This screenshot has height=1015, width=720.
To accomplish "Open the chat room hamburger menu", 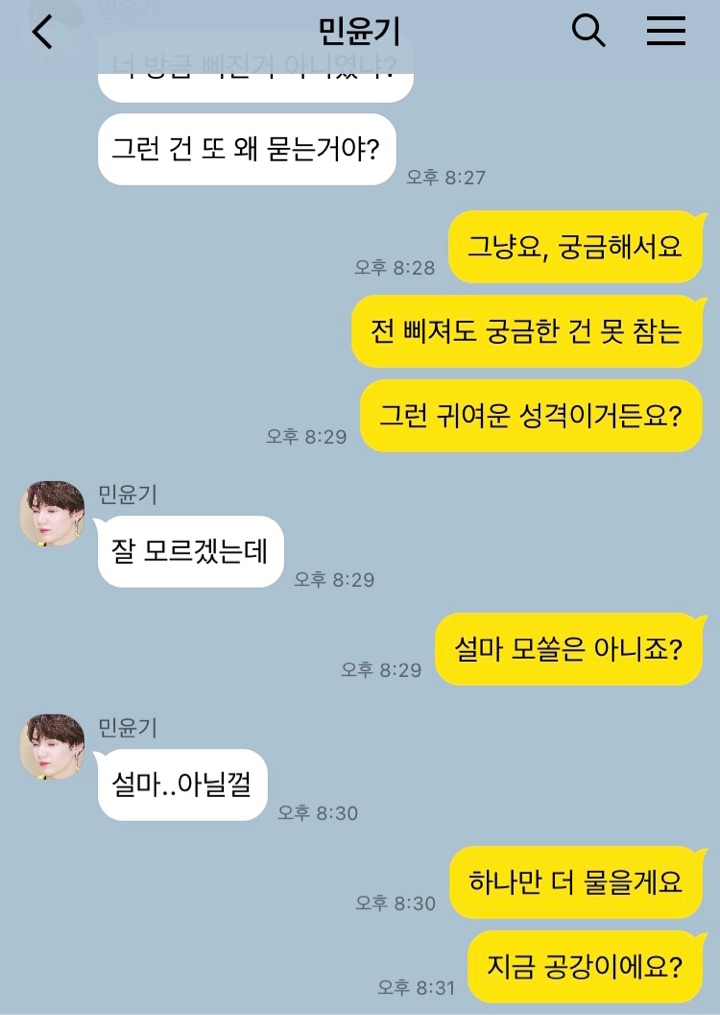I will pos(665,32).
